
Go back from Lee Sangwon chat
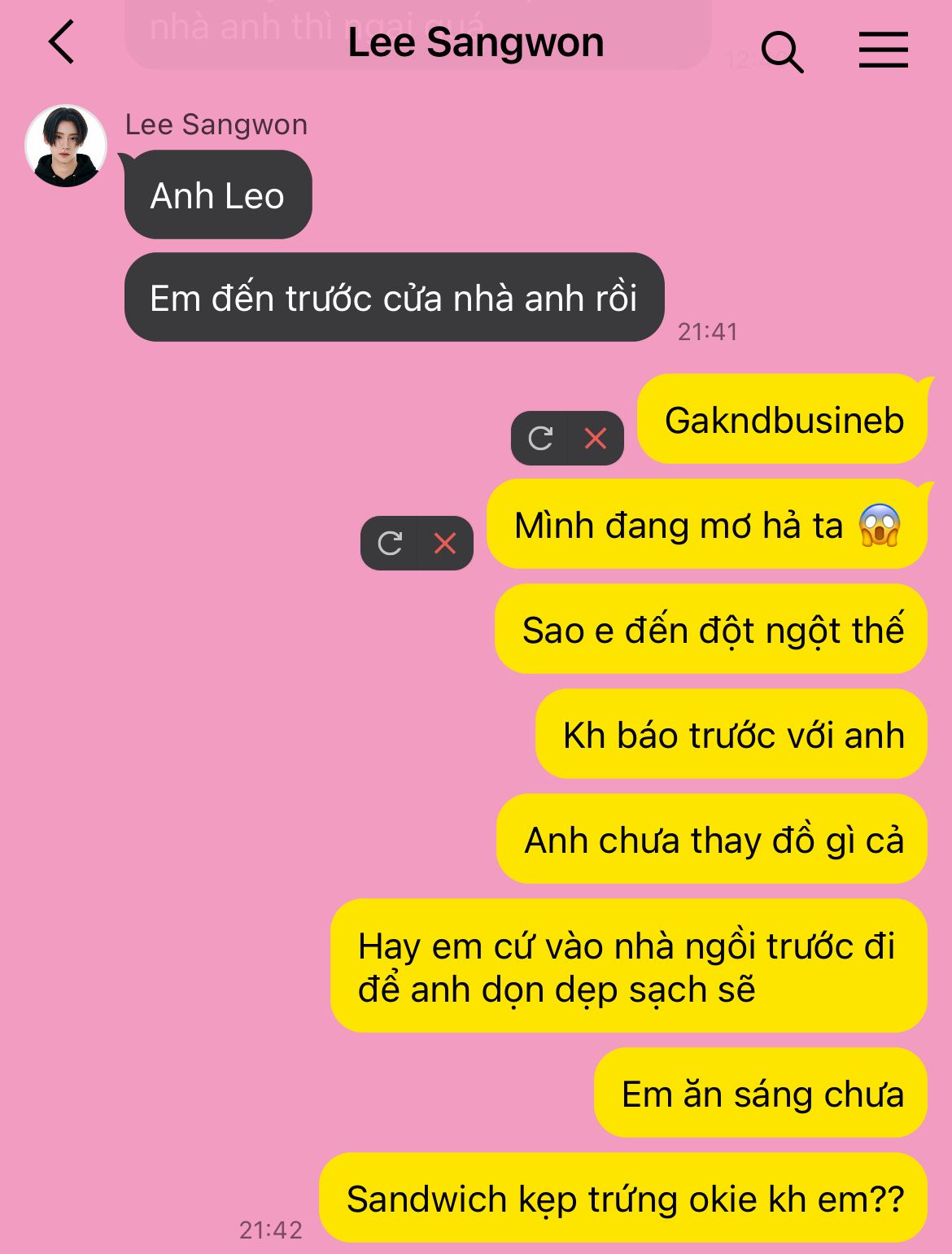point(62,42)
